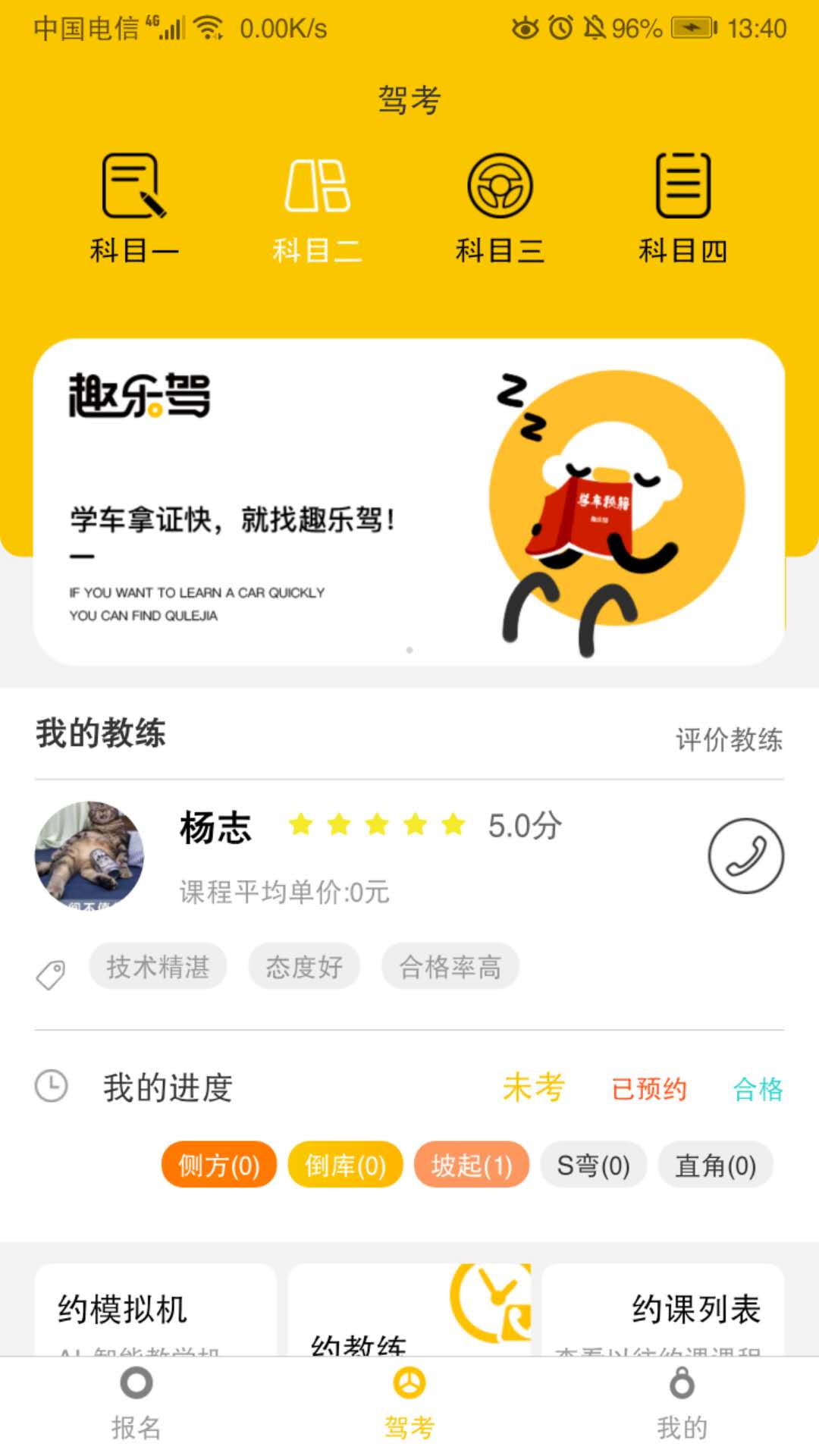Open 倒库(0) details
The width and height of the screenshot is (819, 1456).
(345, 1165)
